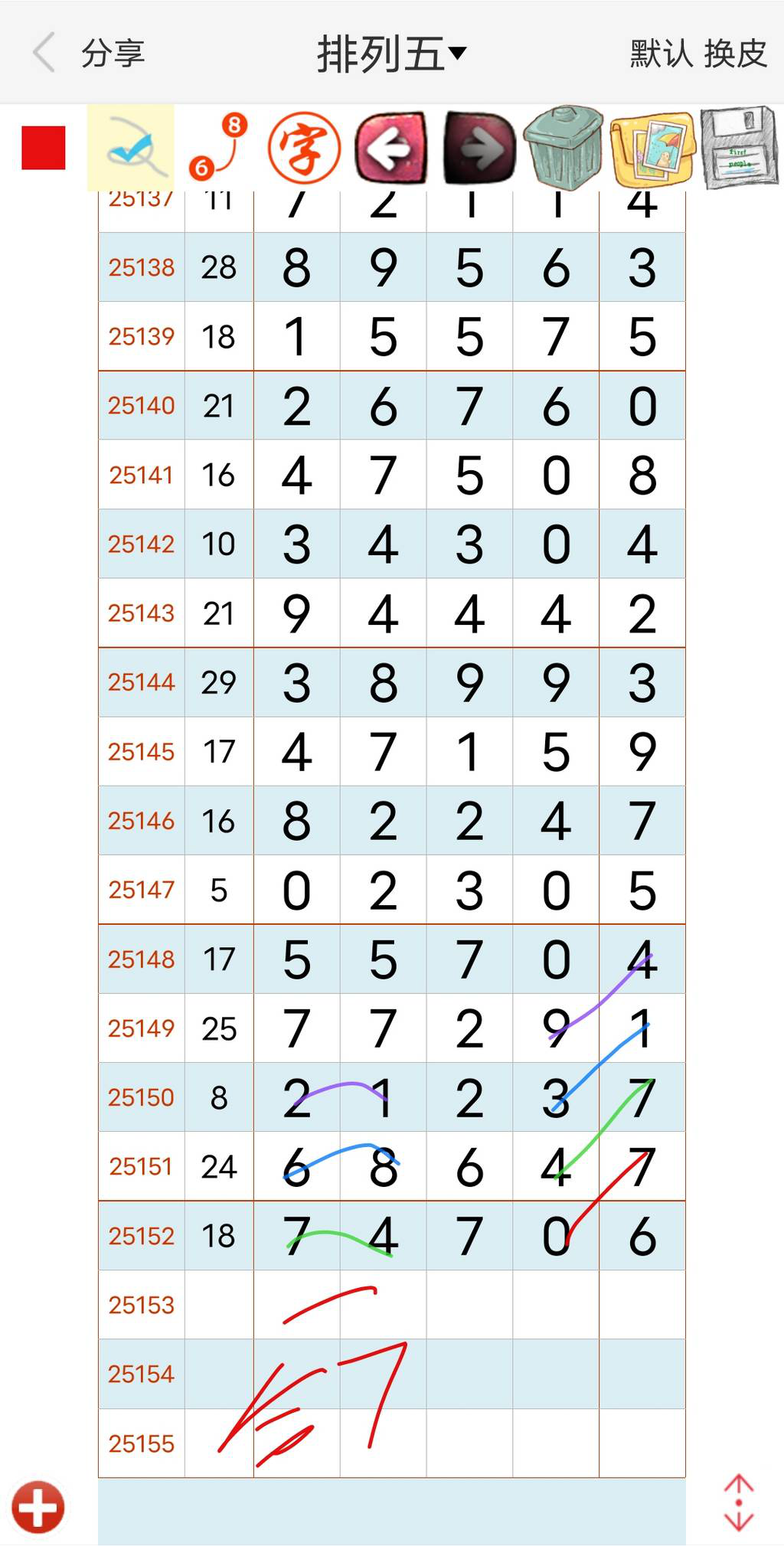The image size is (784, 1546).
Task: Select period row 25152 in chart
Action: click(x=140, y=1235)
